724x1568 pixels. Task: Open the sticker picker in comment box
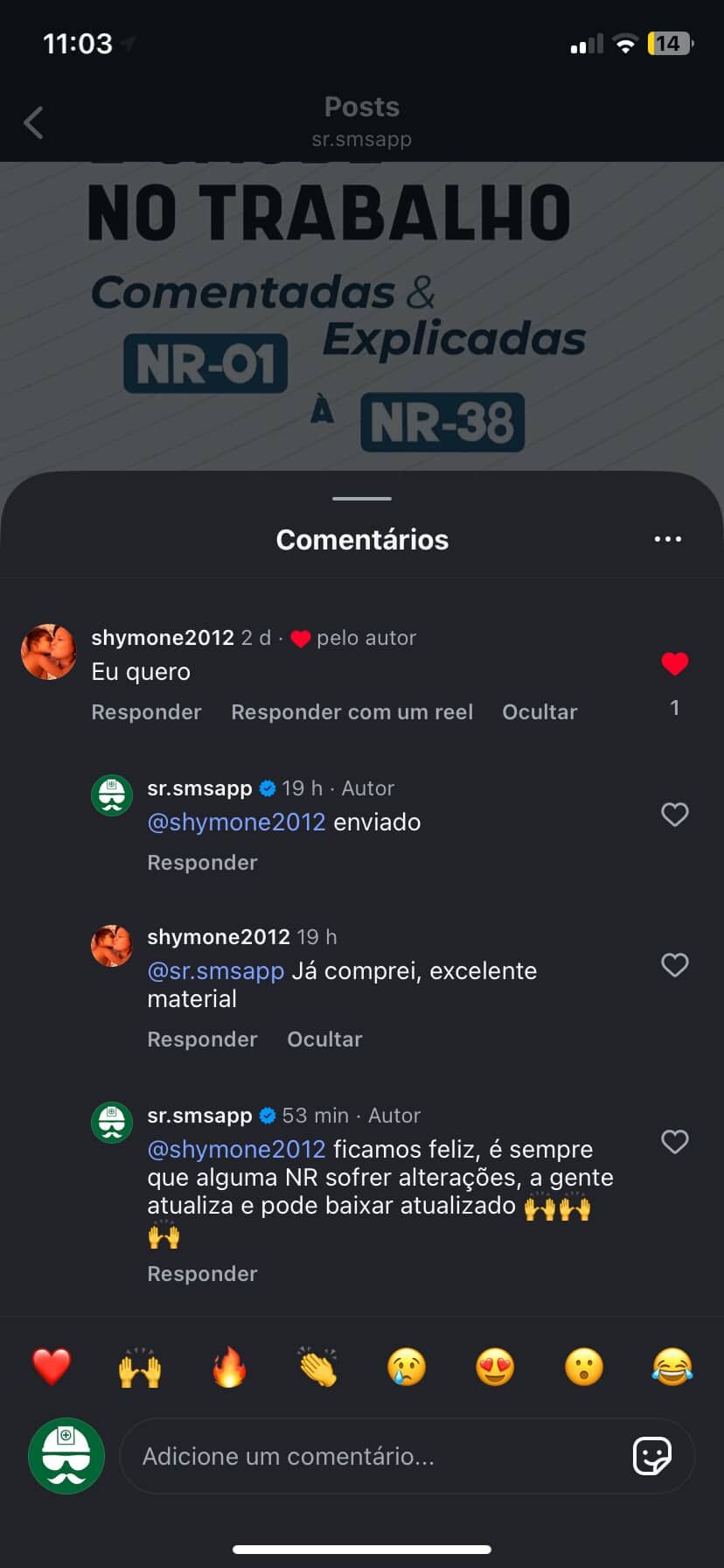[651, 1457]
